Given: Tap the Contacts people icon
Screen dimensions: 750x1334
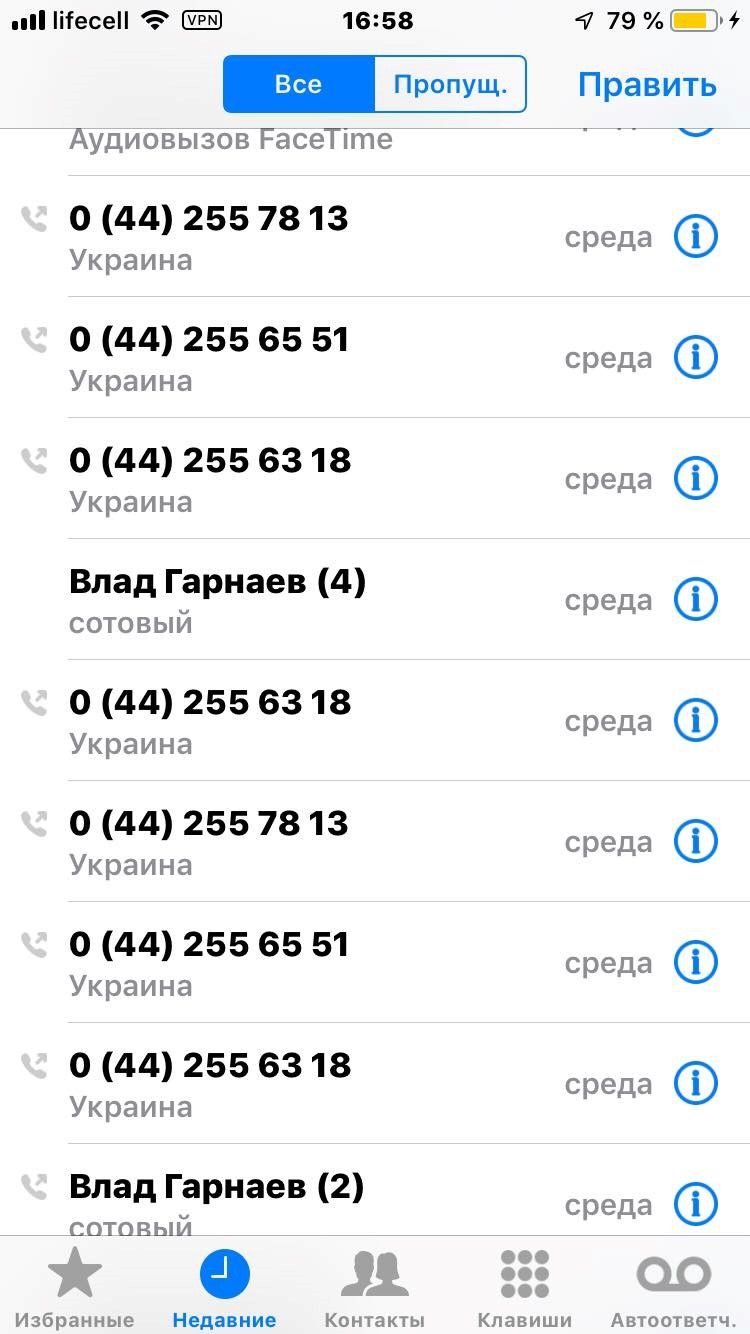Looking at the screenshot, I should [x=374, y=1272].
